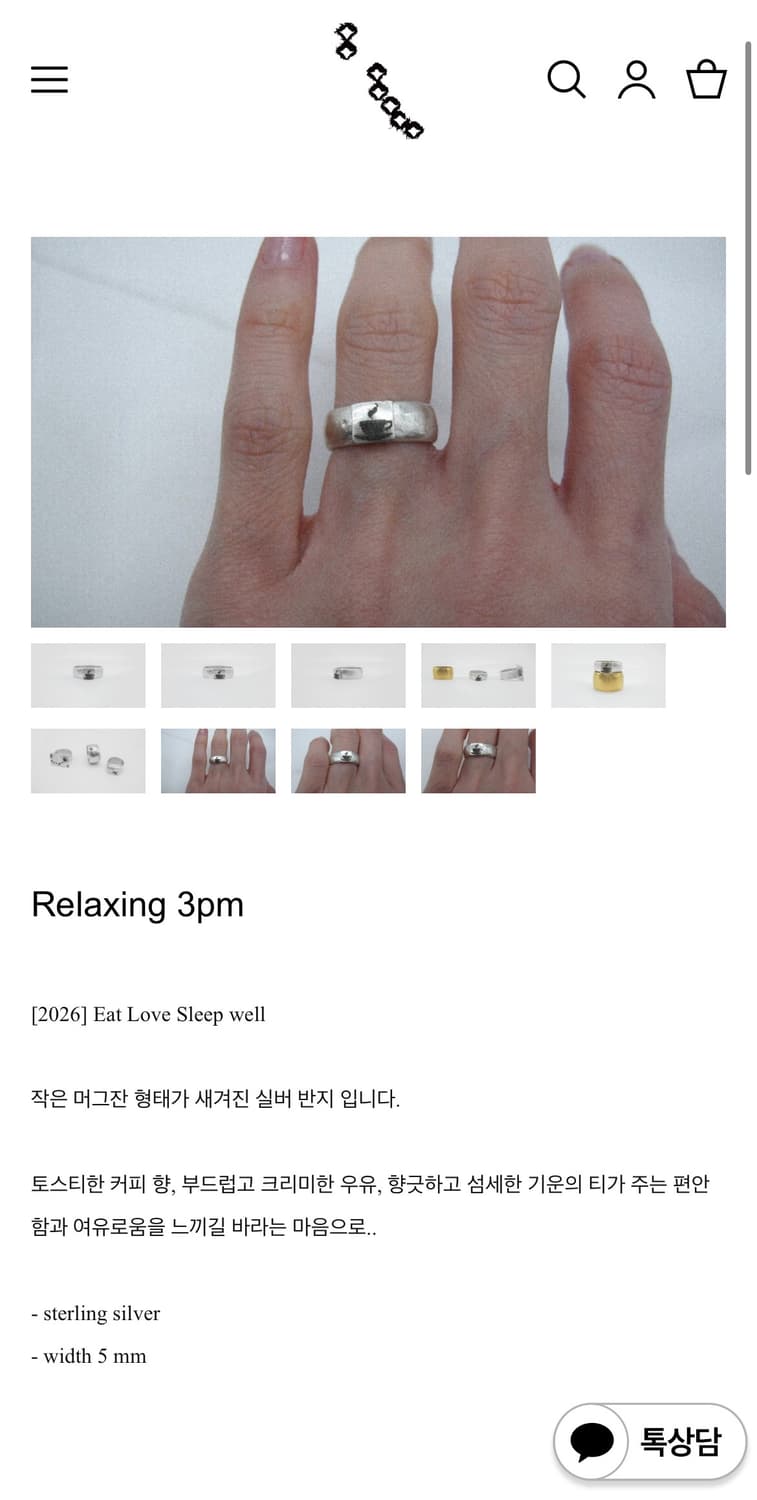Viewport: 757px width, 1500px height.
Task: Click the store logo at the top
Action: (x=380, y=80)
